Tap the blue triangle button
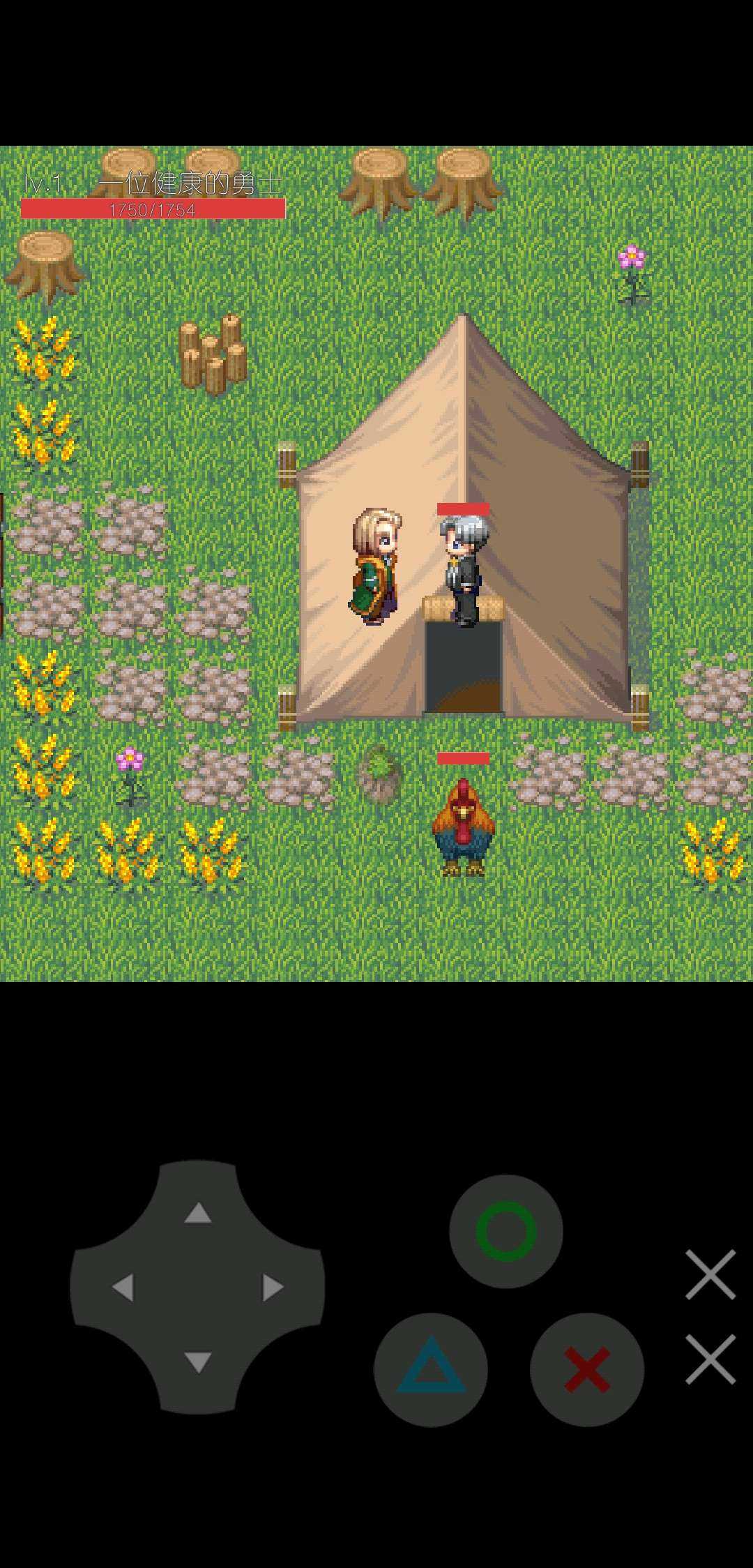This screenshot has height=1568, width=753. [431, 1370]
